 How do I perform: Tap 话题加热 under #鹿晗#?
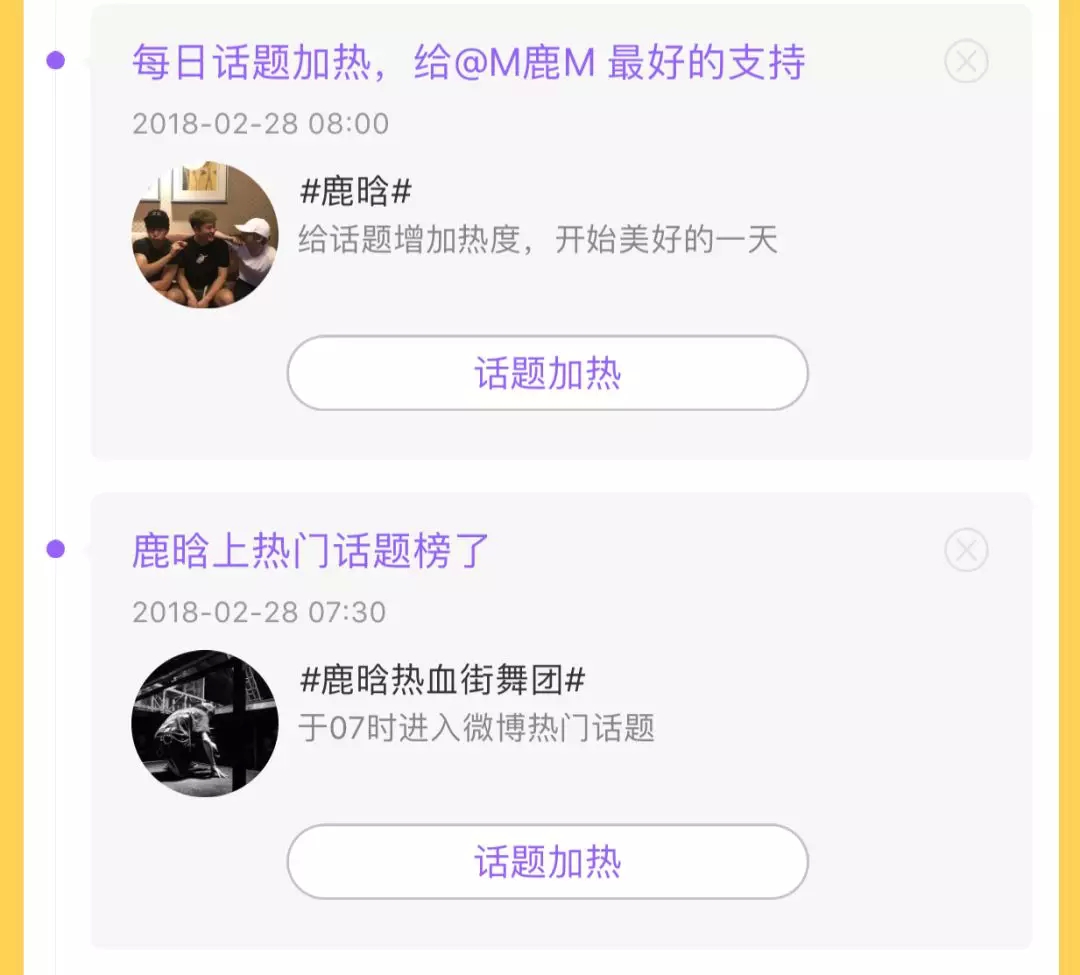pyautogui.click(x=547, y=373)
